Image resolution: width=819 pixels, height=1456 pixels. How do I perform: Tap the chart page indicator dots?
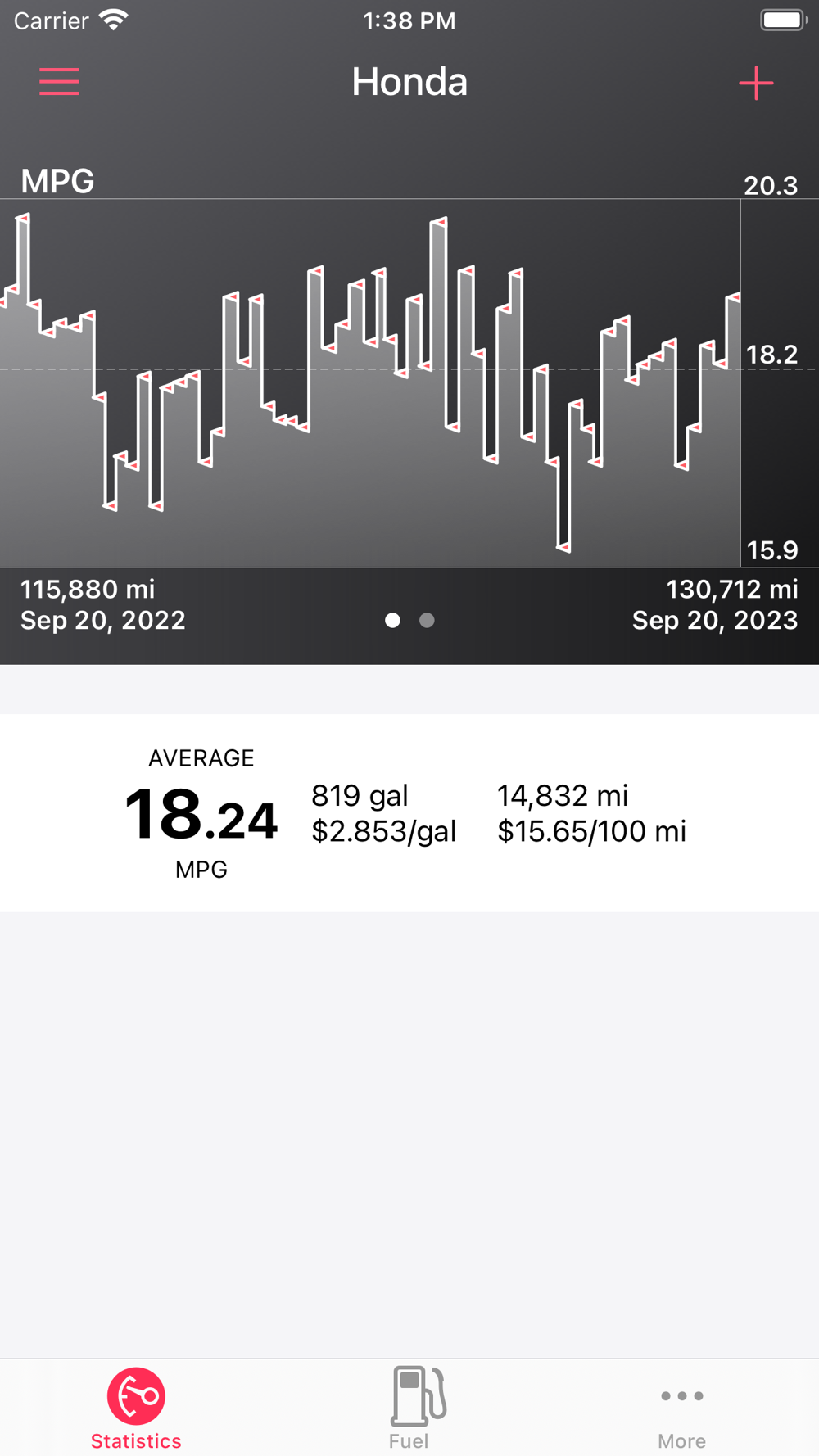point(409,621)
